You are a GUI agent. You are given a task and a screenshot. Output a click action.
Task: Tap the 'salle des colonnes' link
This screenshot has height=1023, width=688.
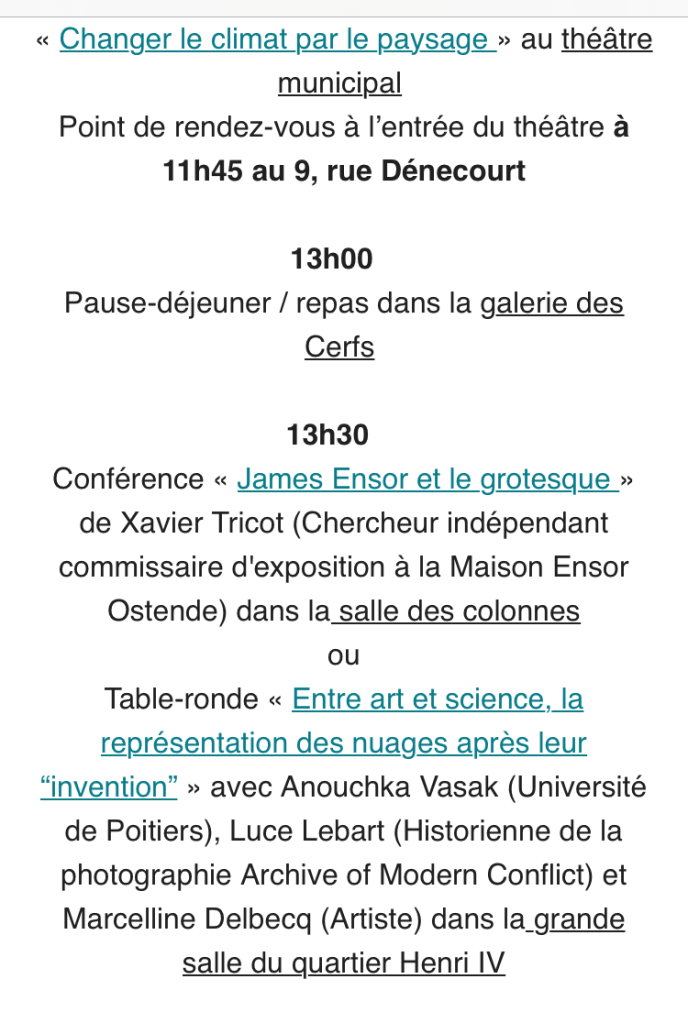pyautogui.click(x=458, y=610)
